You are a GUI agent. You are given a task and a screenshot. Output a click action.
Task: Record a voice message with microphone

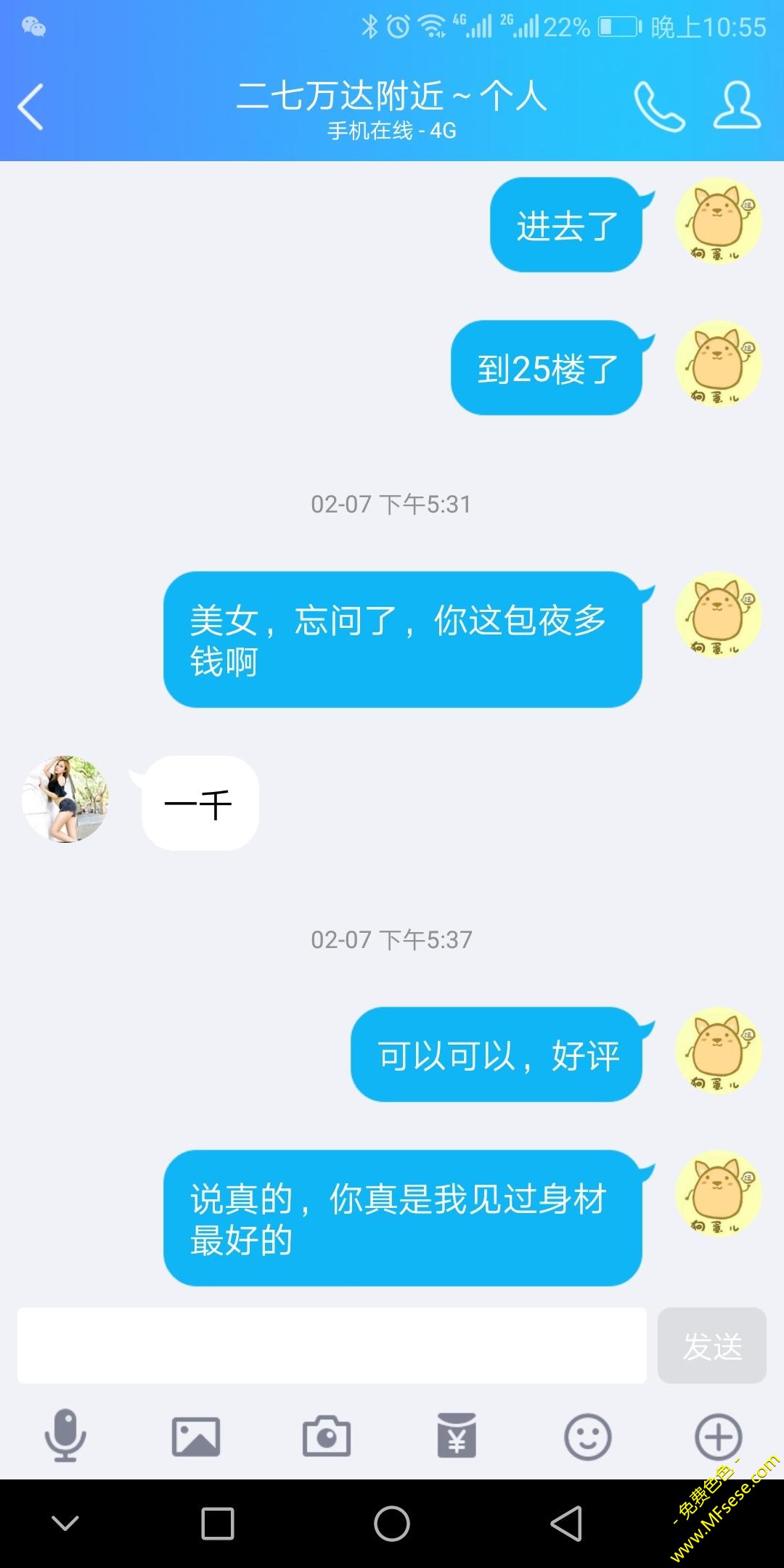(x=65, y=1436)
